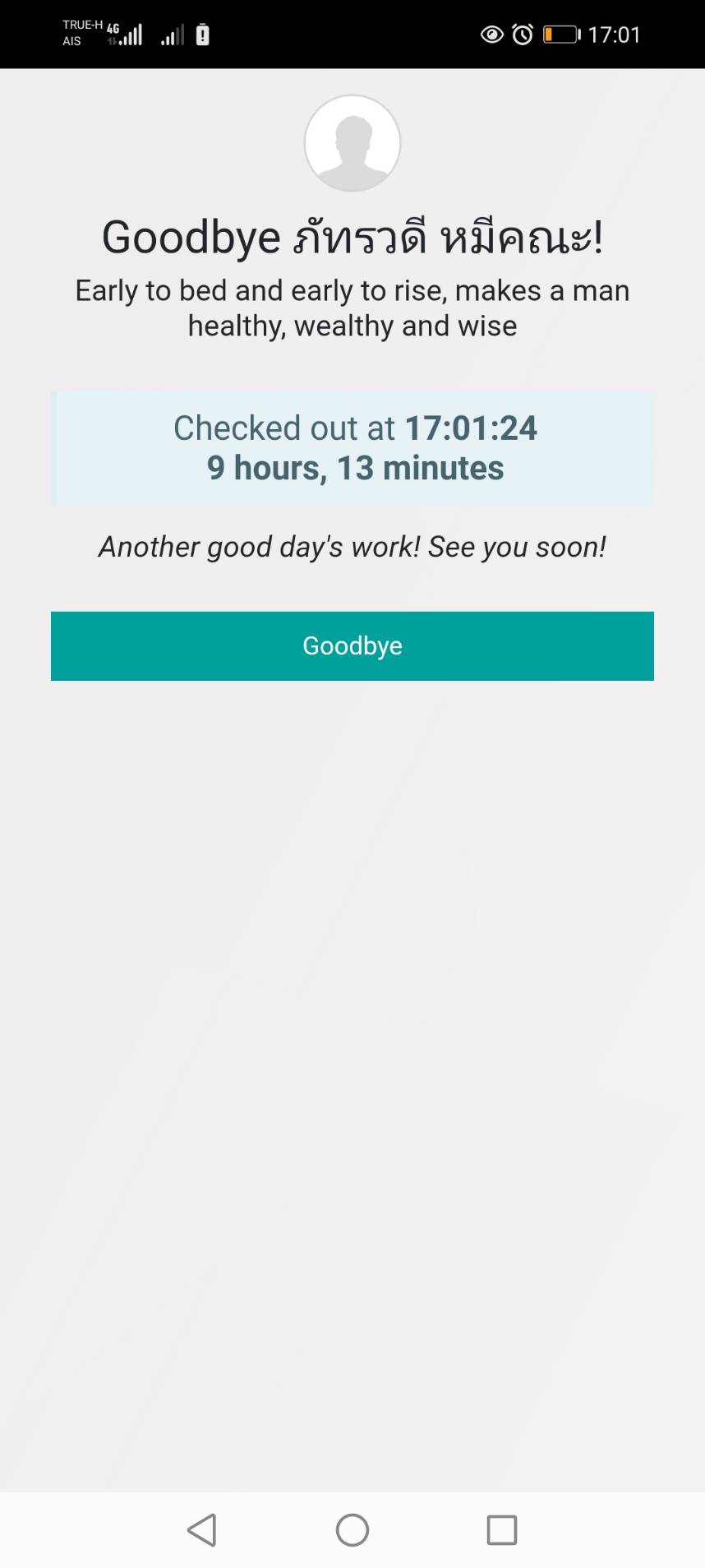Screen dimensions: 705x1568
Task: Return to the home screen
Action: (x=352, y=1530)
